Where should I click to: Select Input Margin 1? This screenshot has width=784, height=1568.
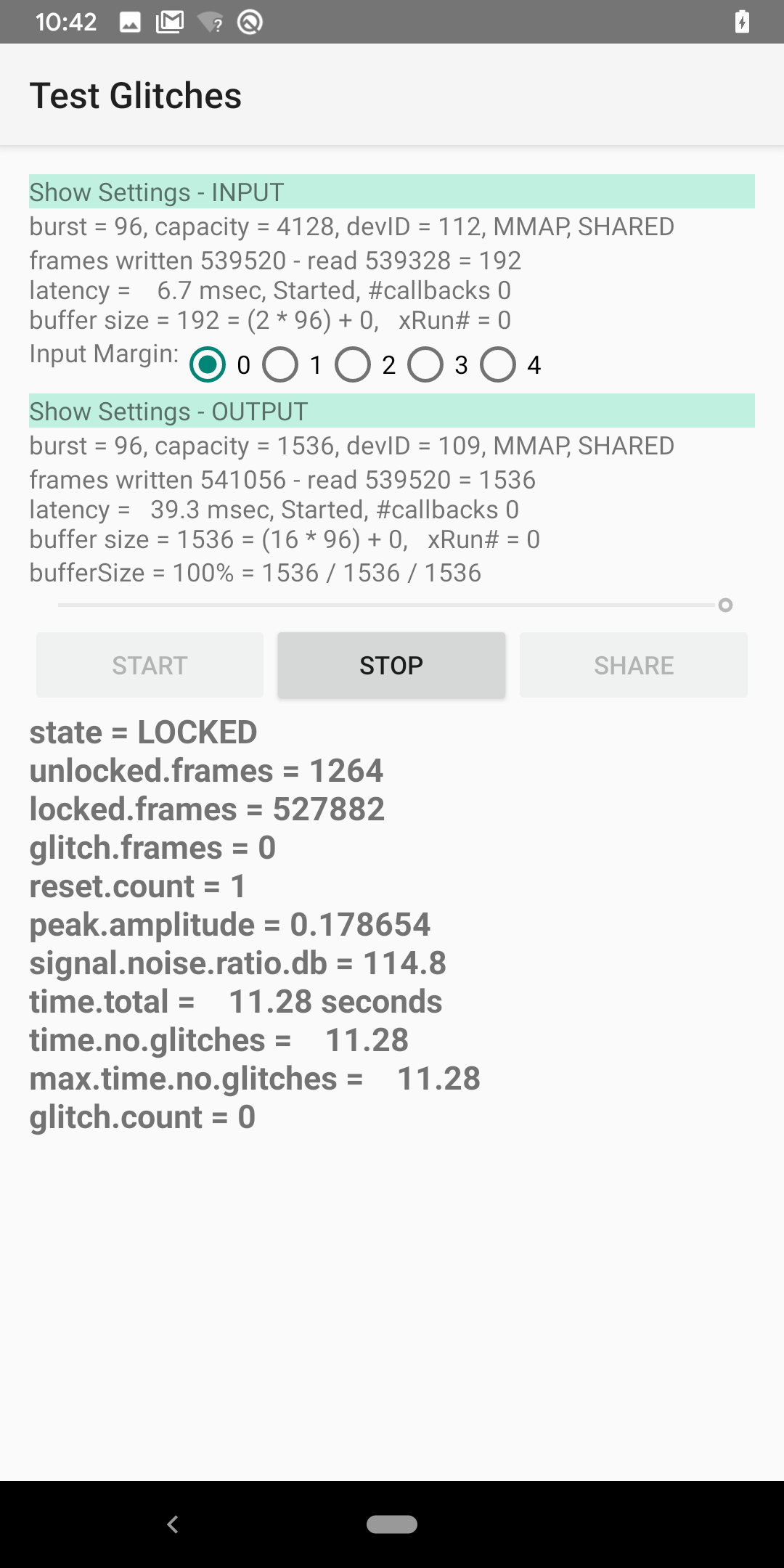pyautogui.click(x=281, y=364)
